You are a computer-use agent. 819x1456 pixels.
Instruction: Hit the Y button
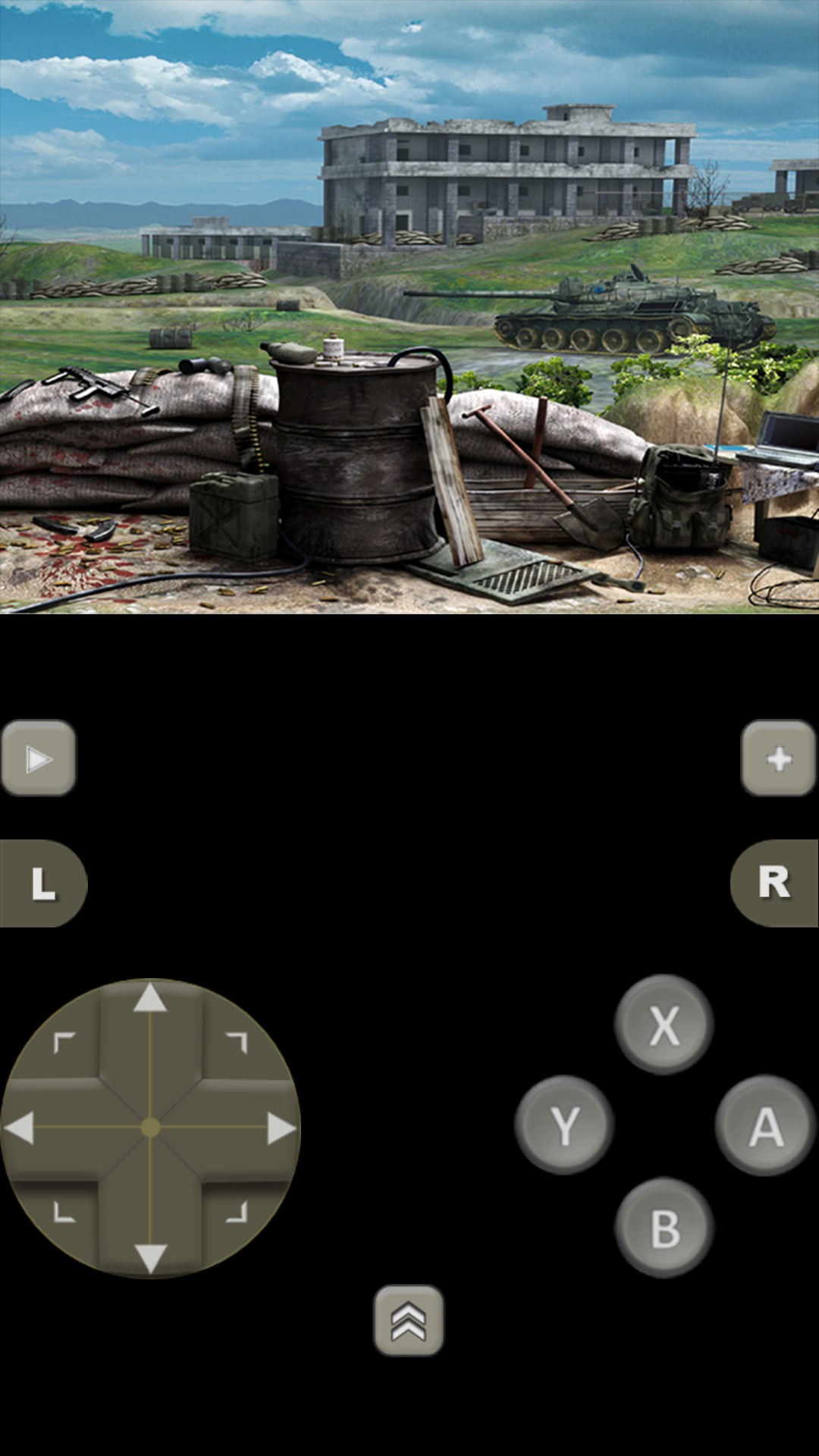[x=565, y=1125]
